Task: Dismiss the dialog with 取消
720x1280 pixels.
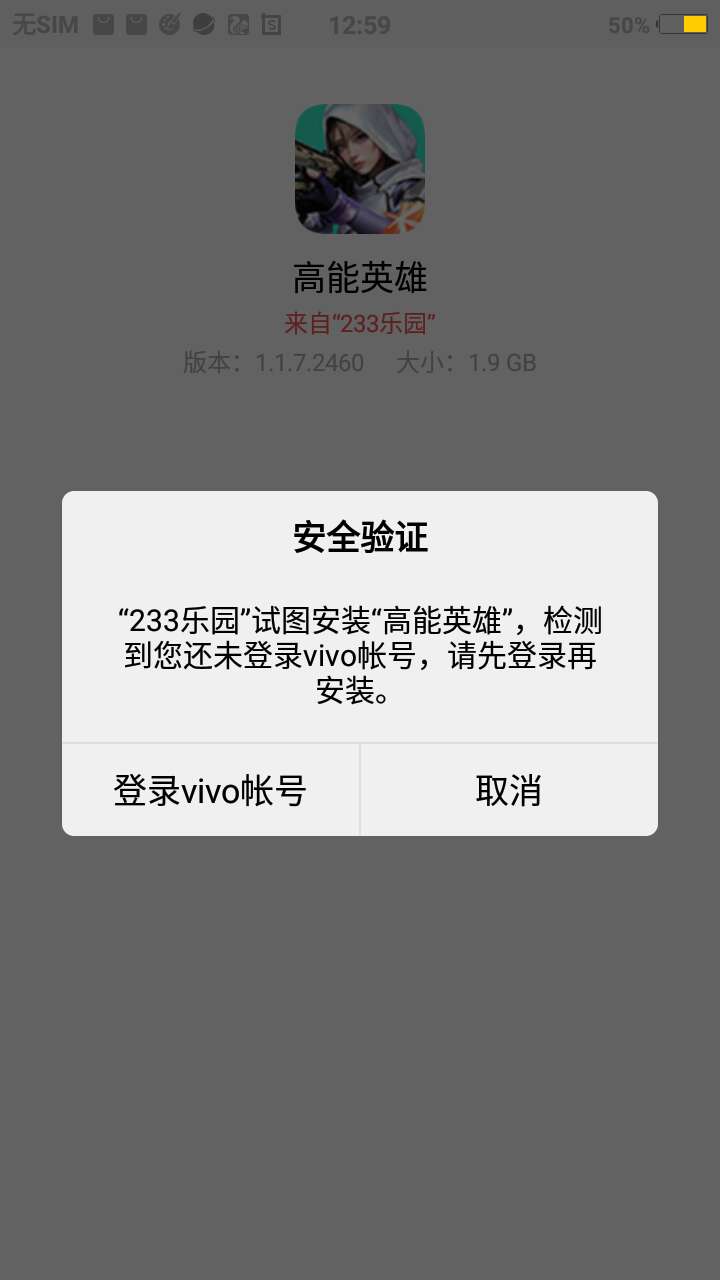Action: coord(509,790)
